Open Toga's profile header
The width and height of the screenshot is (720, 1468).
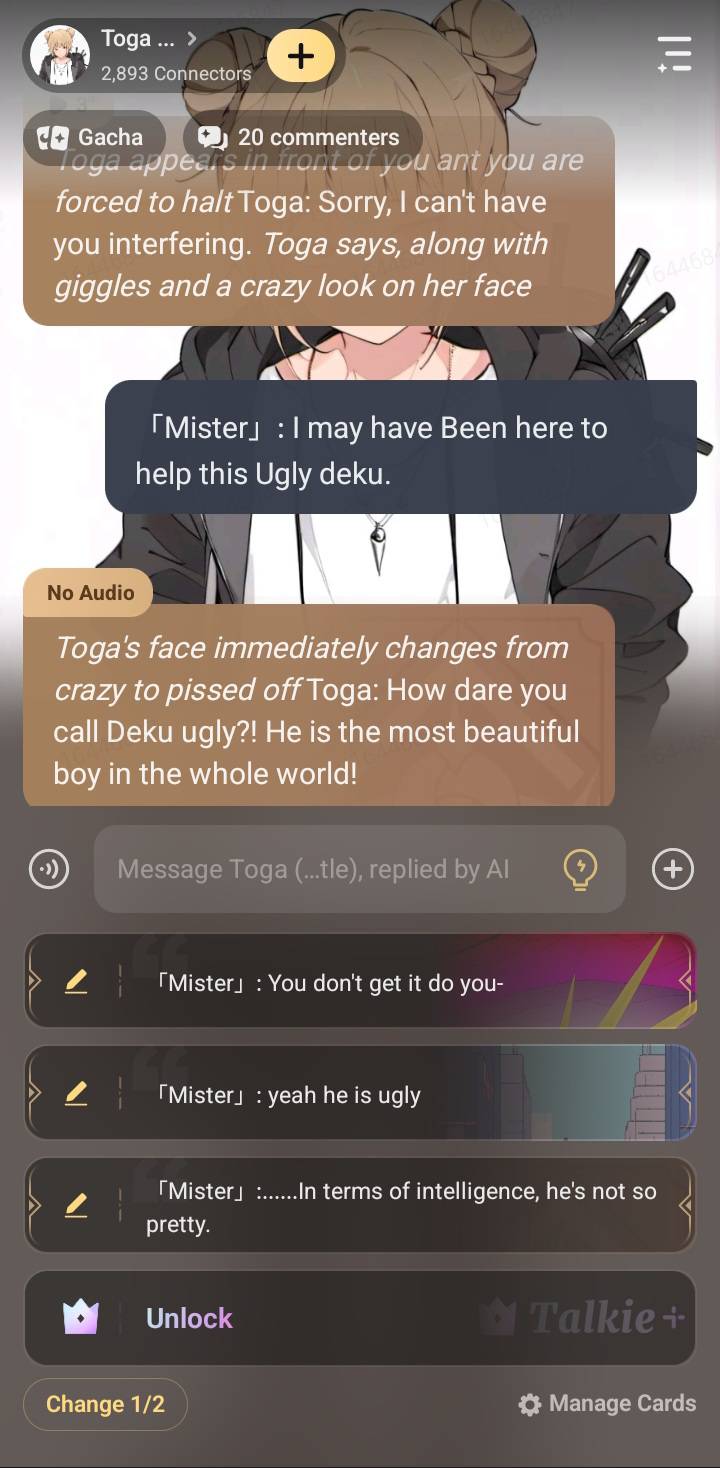140,55
